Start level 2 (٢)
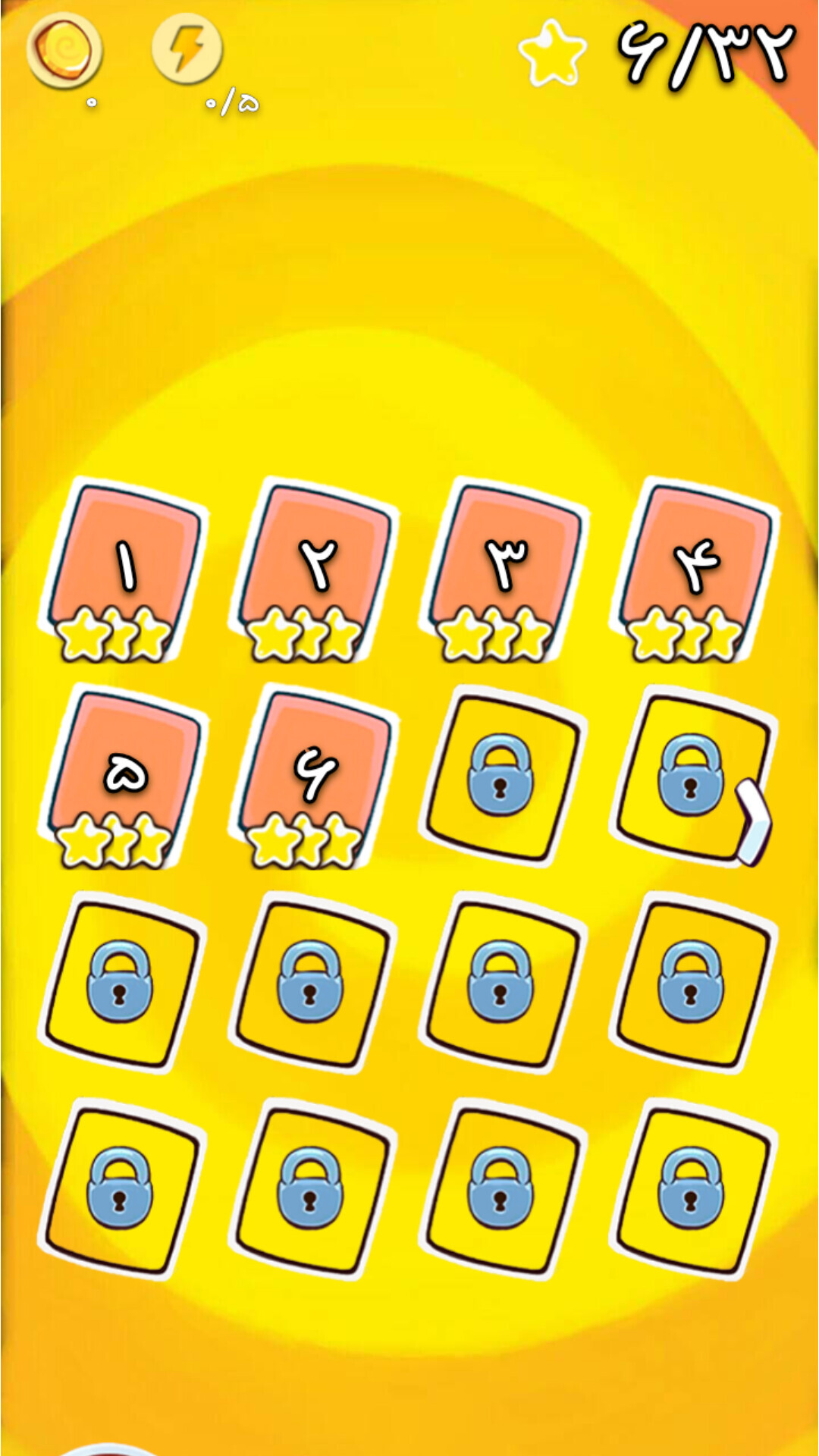 click(314, 569)
